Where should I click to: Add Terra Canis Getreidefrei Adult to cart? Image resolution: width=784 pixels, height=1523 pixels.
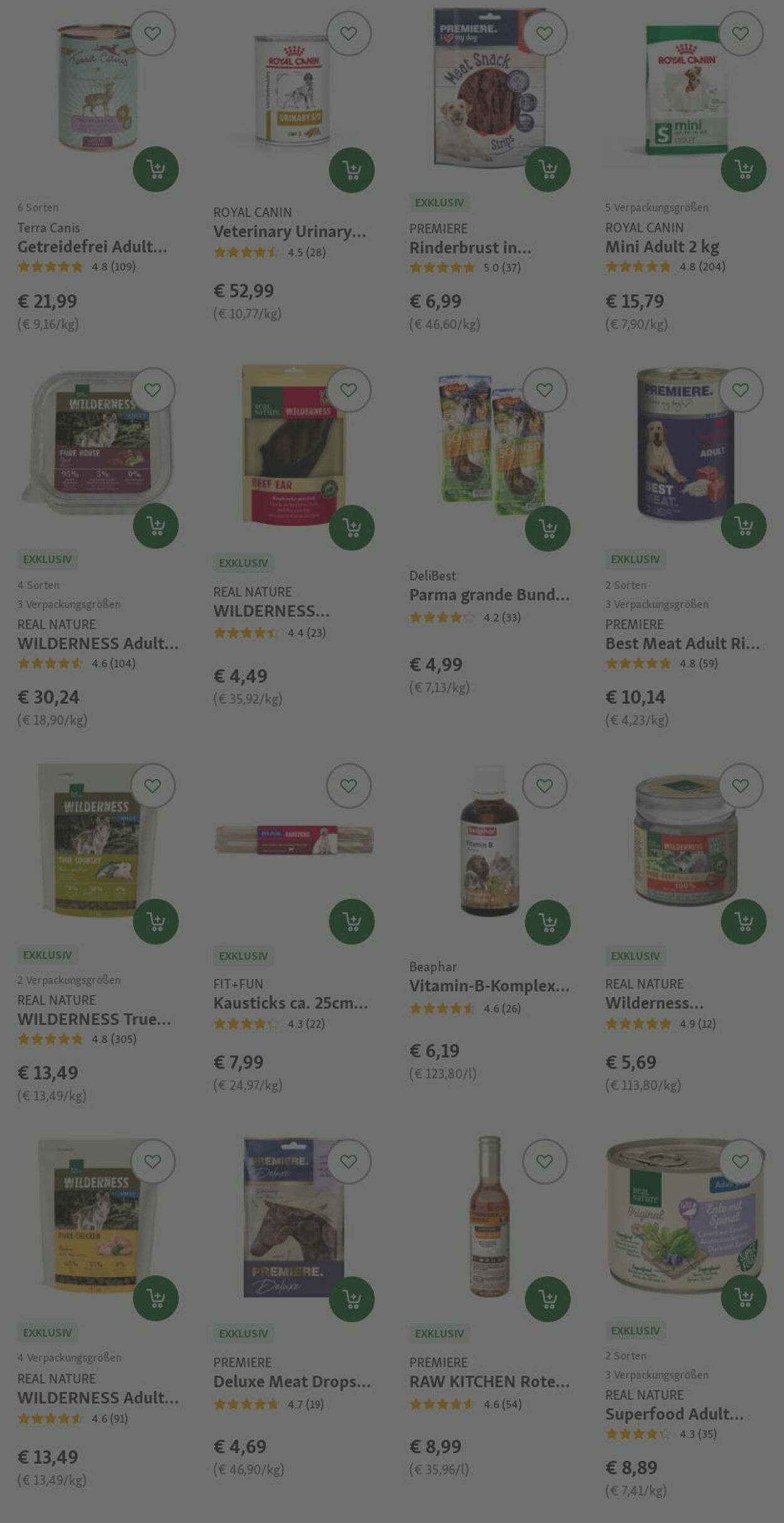156,169
